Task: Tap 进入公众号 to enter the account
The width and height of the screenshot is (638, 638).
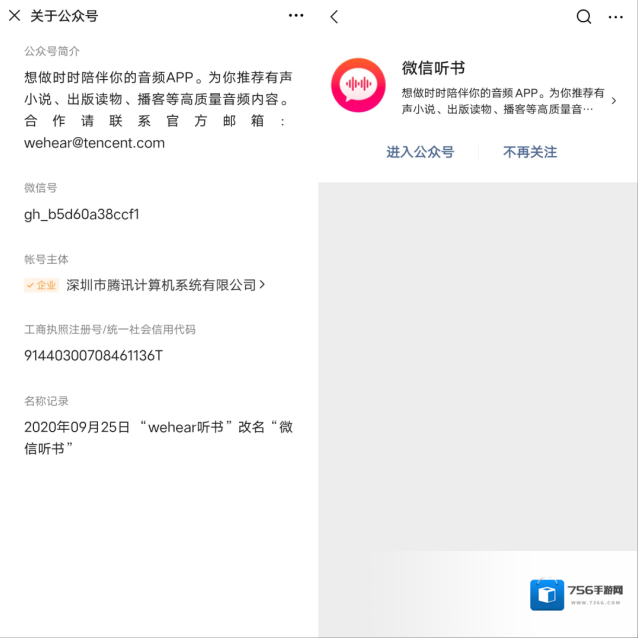Action: [x=420, y=152]
